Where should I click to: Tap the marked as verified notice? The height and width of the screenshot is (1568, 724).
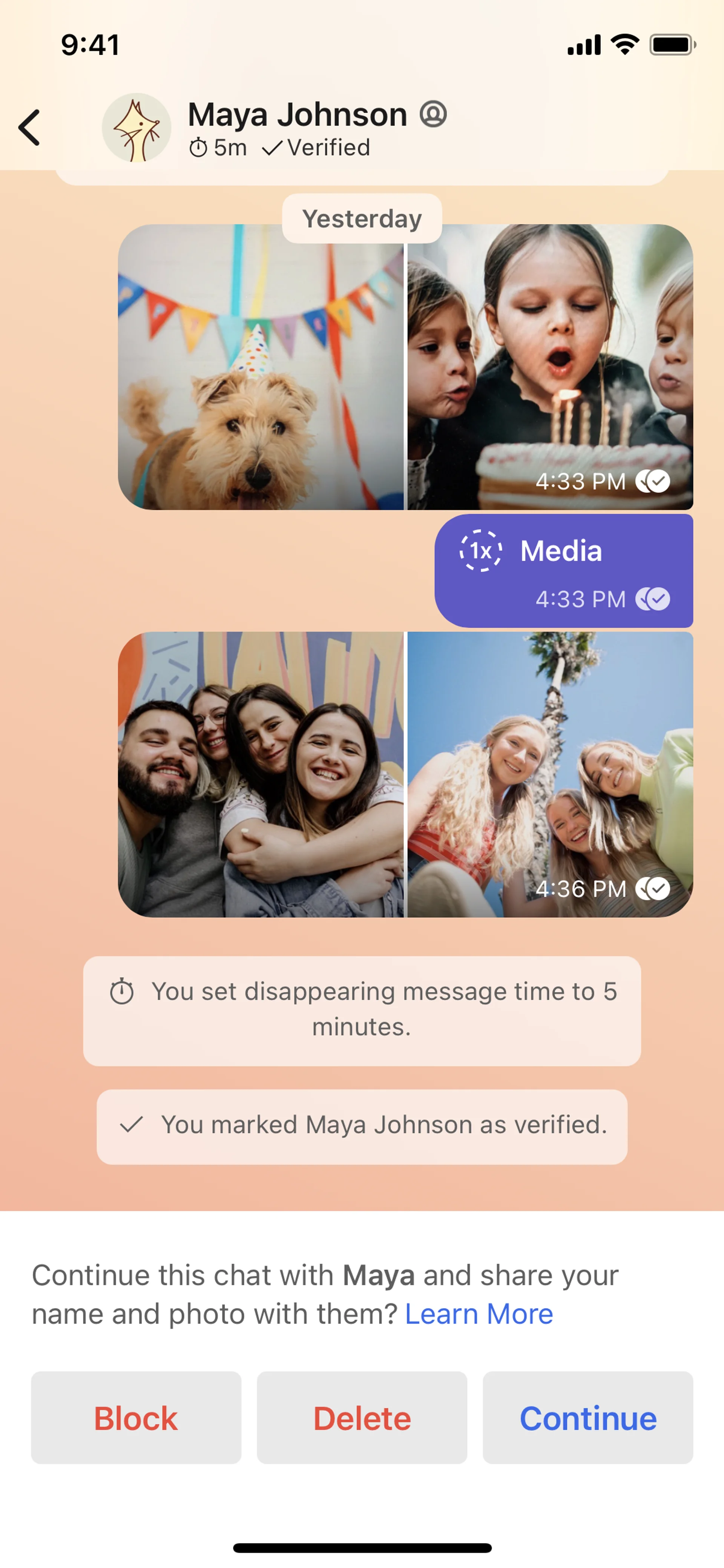362,1126
